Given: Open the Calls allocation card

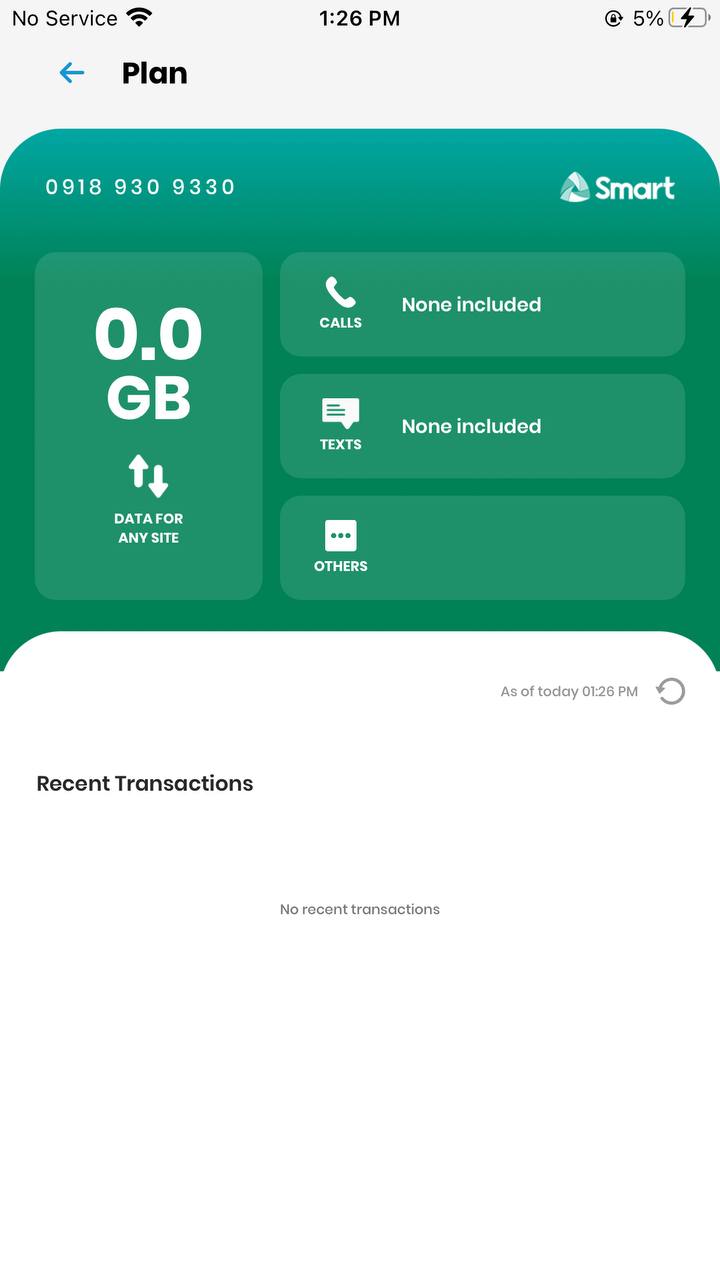Looking at the screenshot, I should [x=482, y=304].
